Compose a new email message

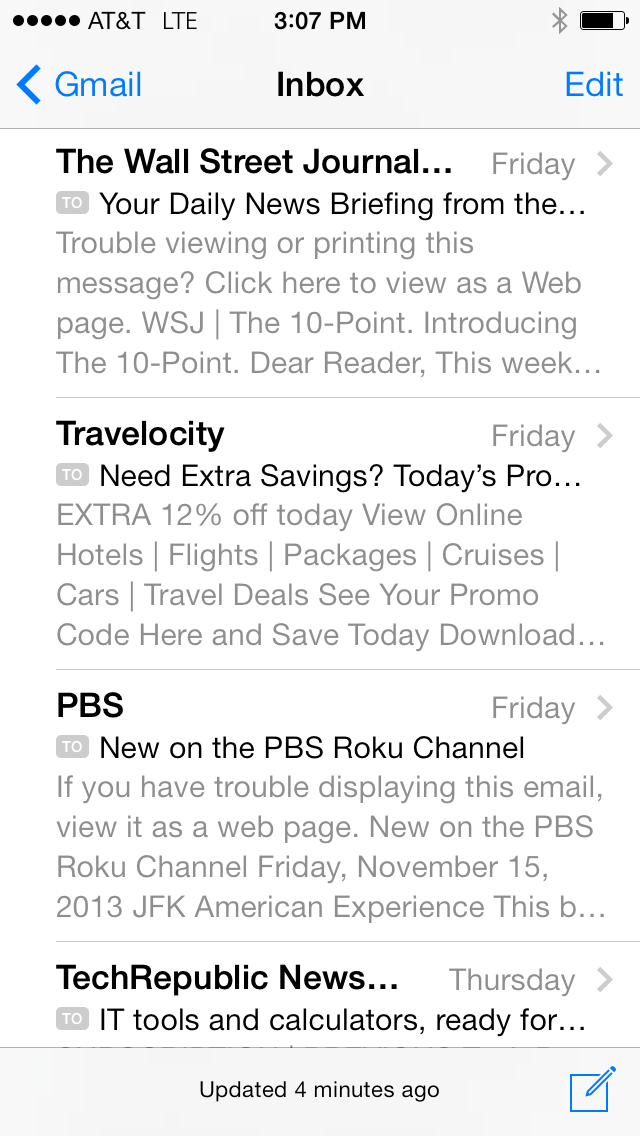[x=591, y=1090]
